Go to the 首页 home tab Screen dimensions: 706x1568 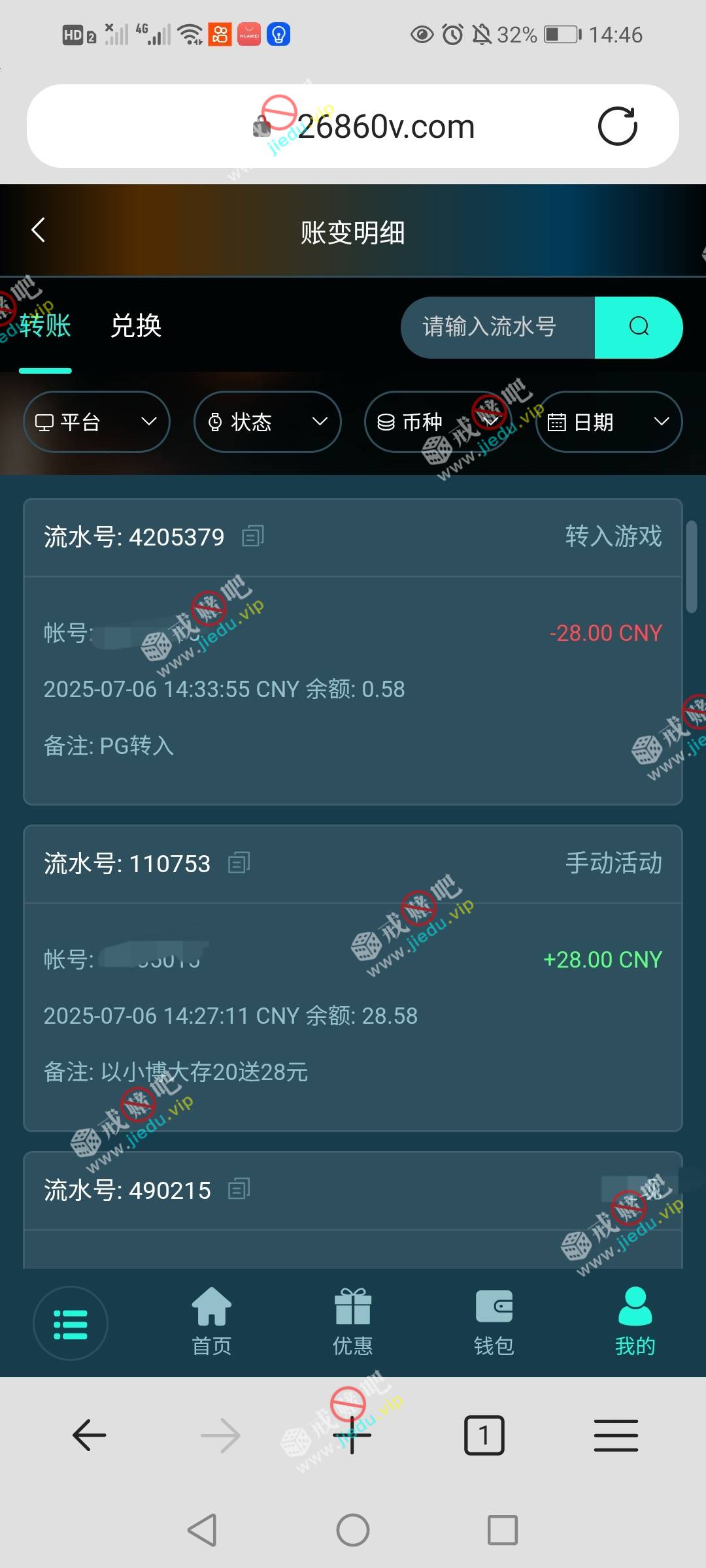(212, 1321)
